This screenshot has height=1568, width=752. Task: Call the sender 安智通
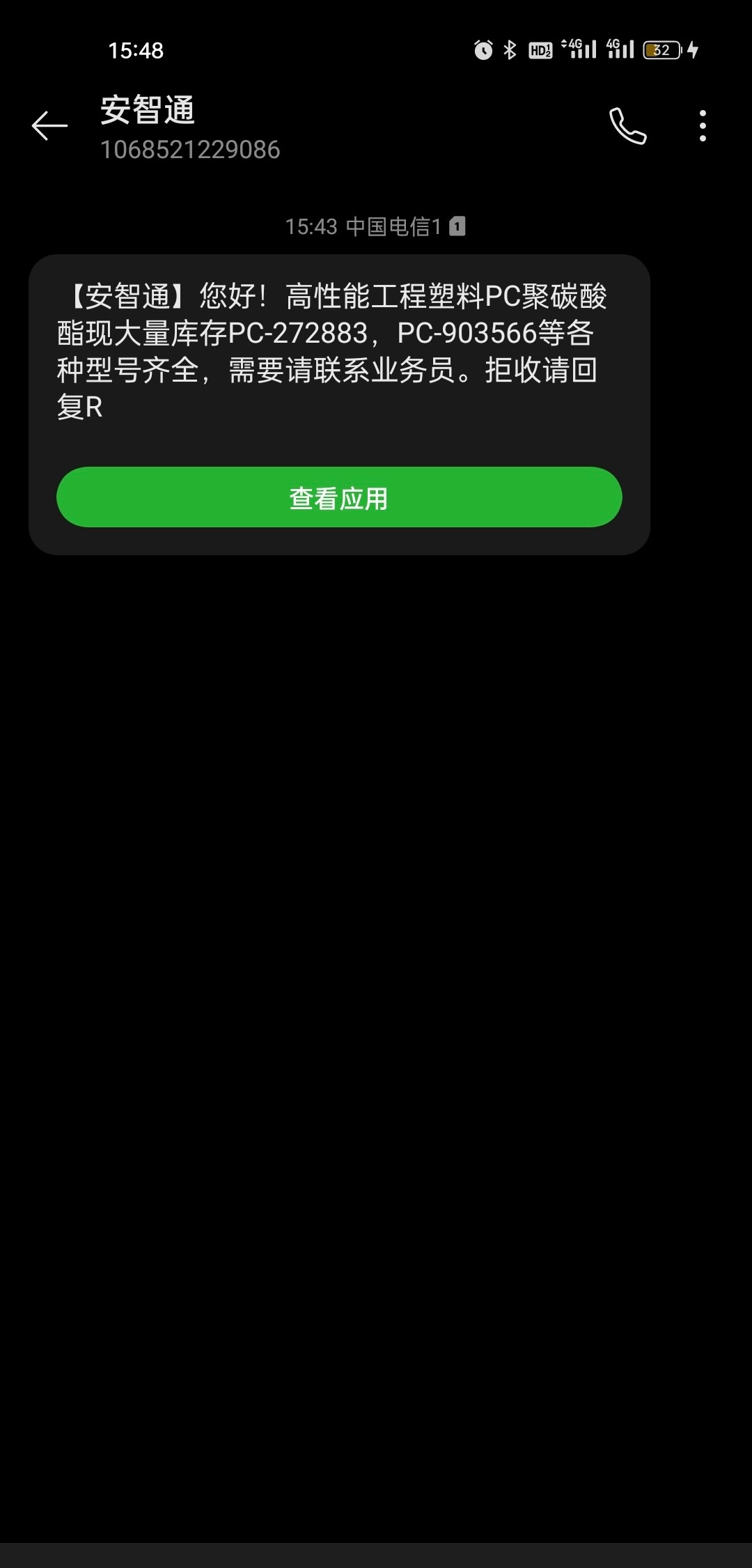(x=627, y=126)
